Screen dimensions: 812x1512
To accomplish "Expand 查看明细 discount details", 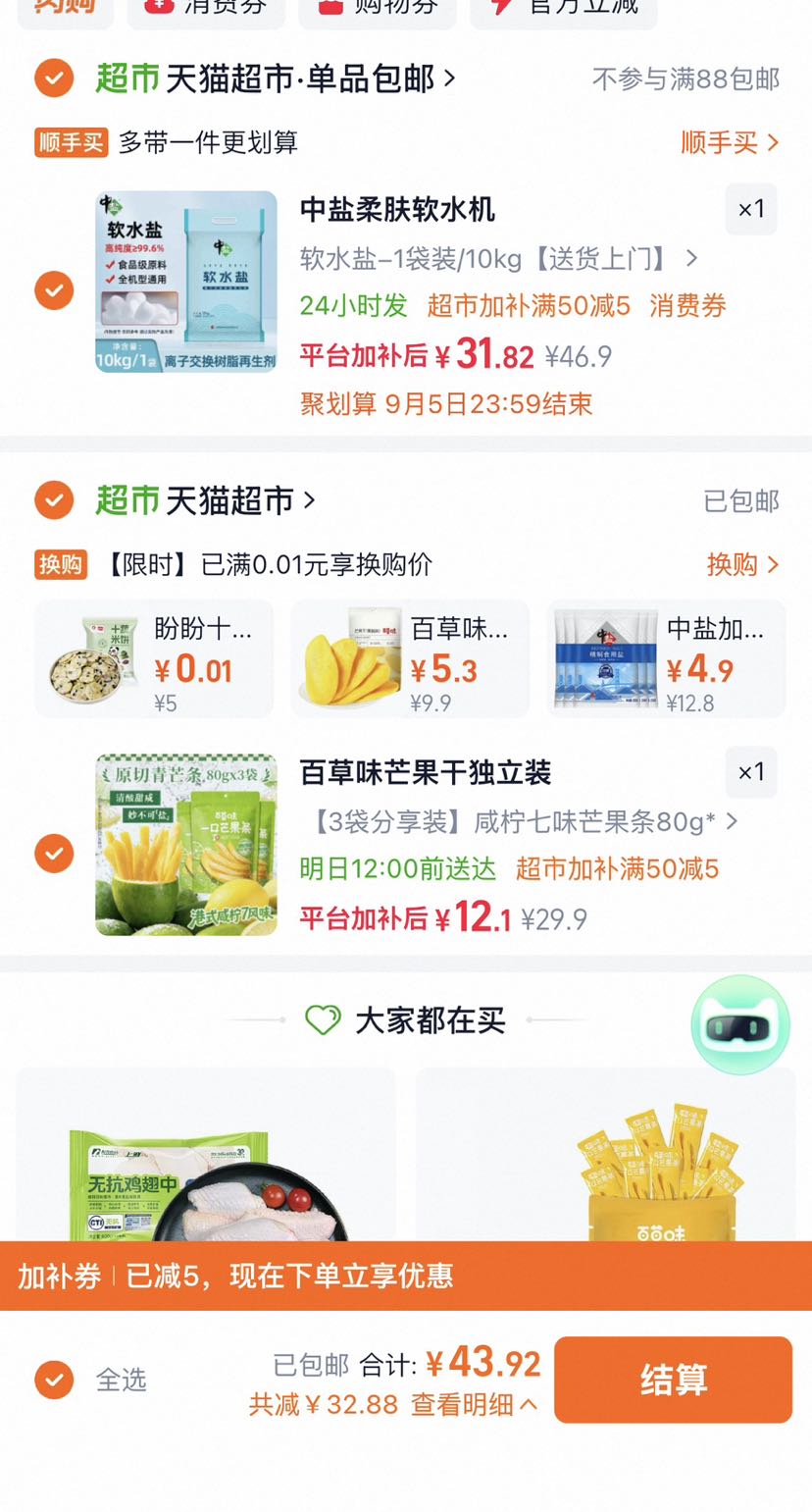I will click(x=474, y=1404).
